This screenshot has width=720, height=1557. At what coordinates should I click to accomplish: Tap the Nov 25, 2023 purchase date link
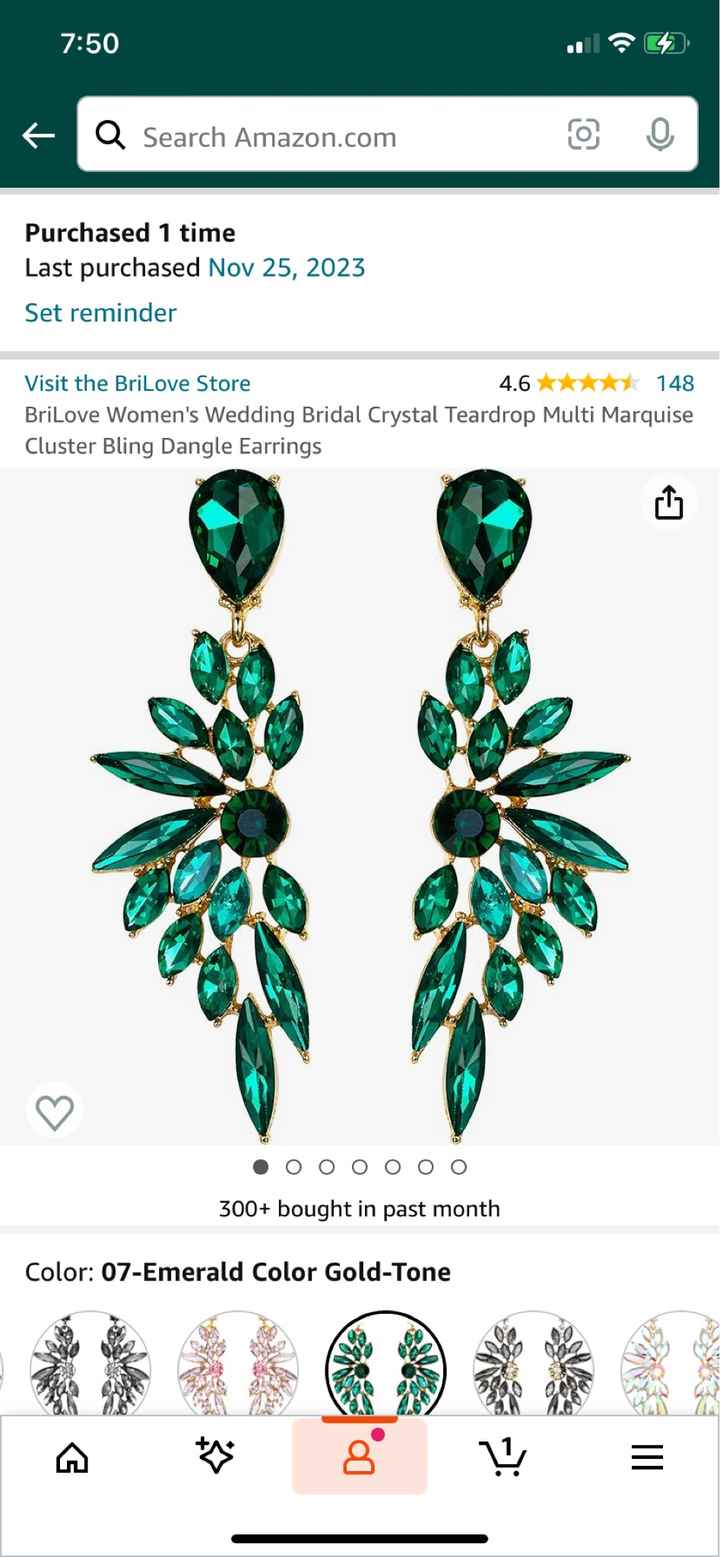(x=287, y=267)
